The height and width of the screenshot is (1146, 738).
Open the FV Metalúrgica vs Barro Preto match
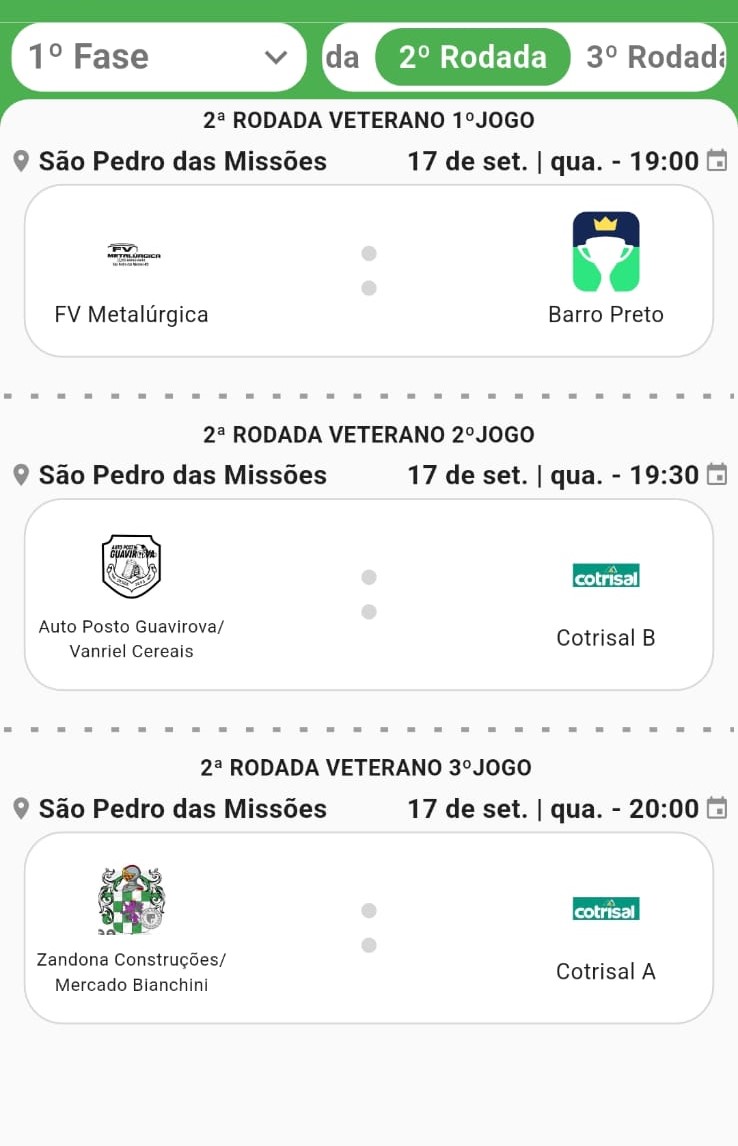[x=368, y=271]
